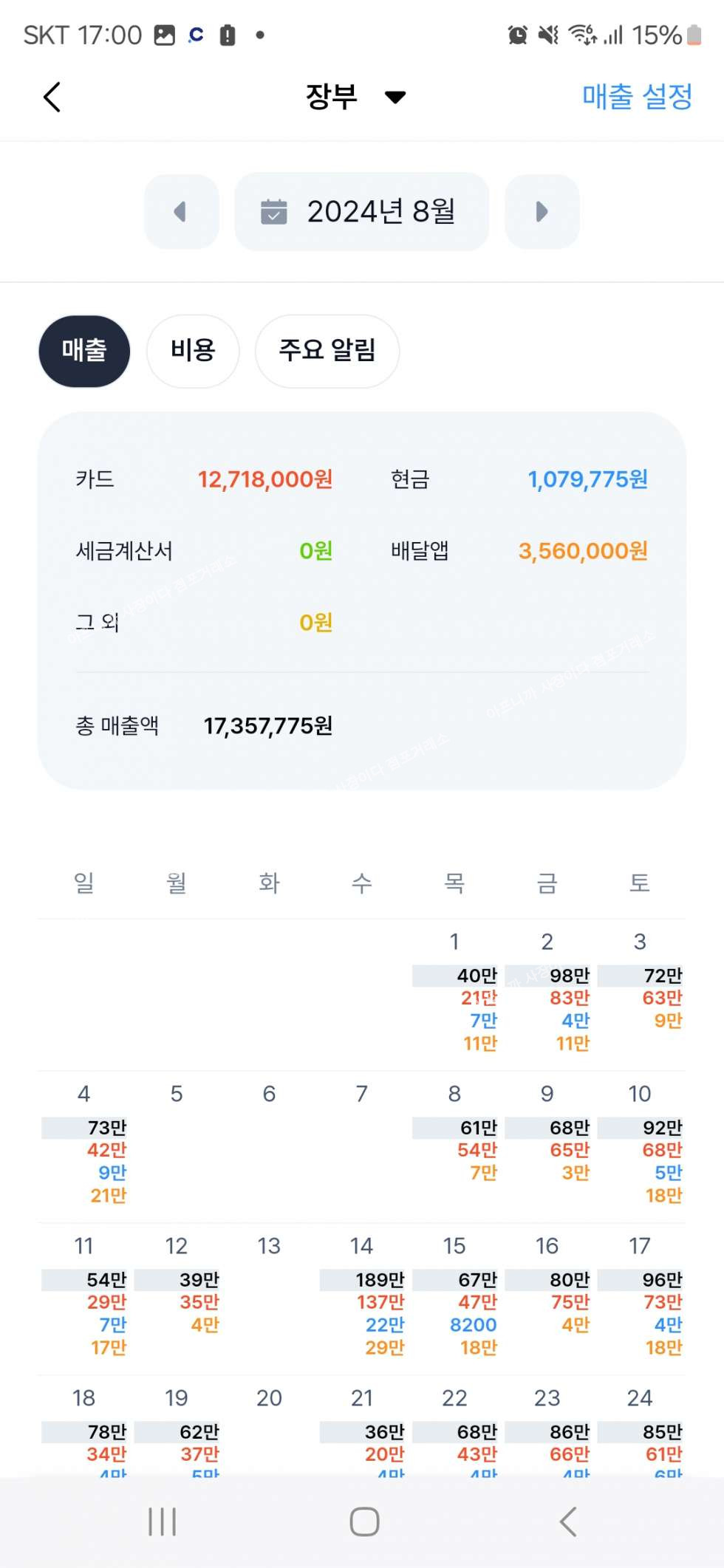Go to the previous month
724x1568 pixels.
(x=181, y=212)
